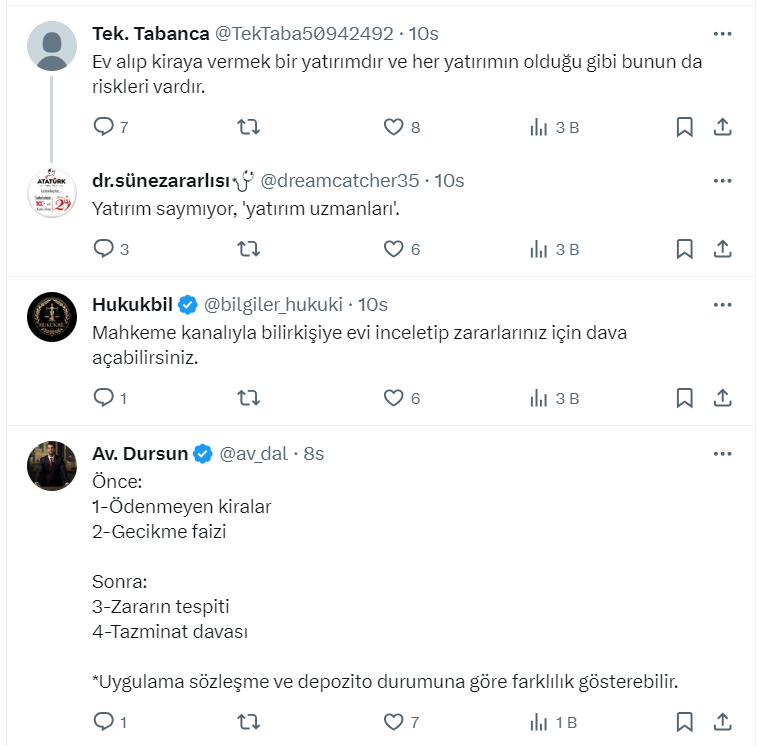This screenshot has height=746, width=758.
Task: Reply to Tek. Tabanca's tweet
Action: point(104,127)
